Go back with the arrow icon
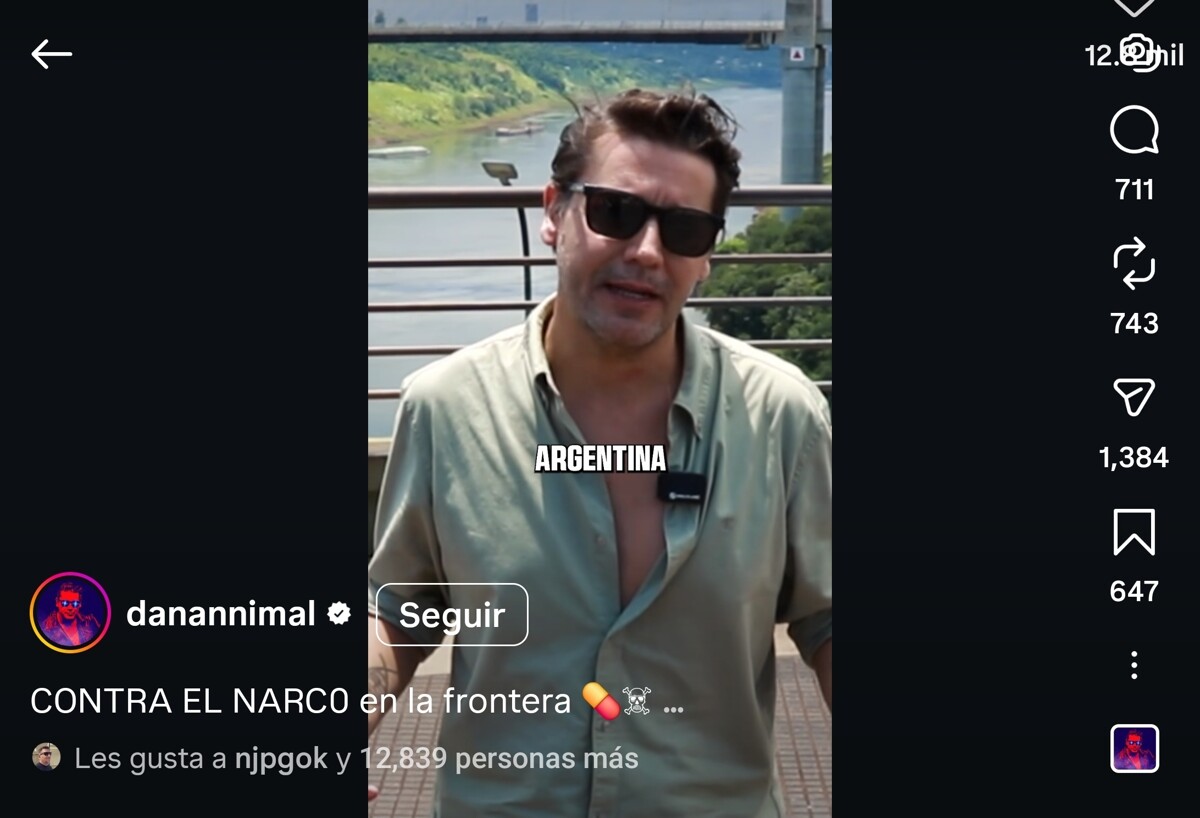 [x=51, y=54]
